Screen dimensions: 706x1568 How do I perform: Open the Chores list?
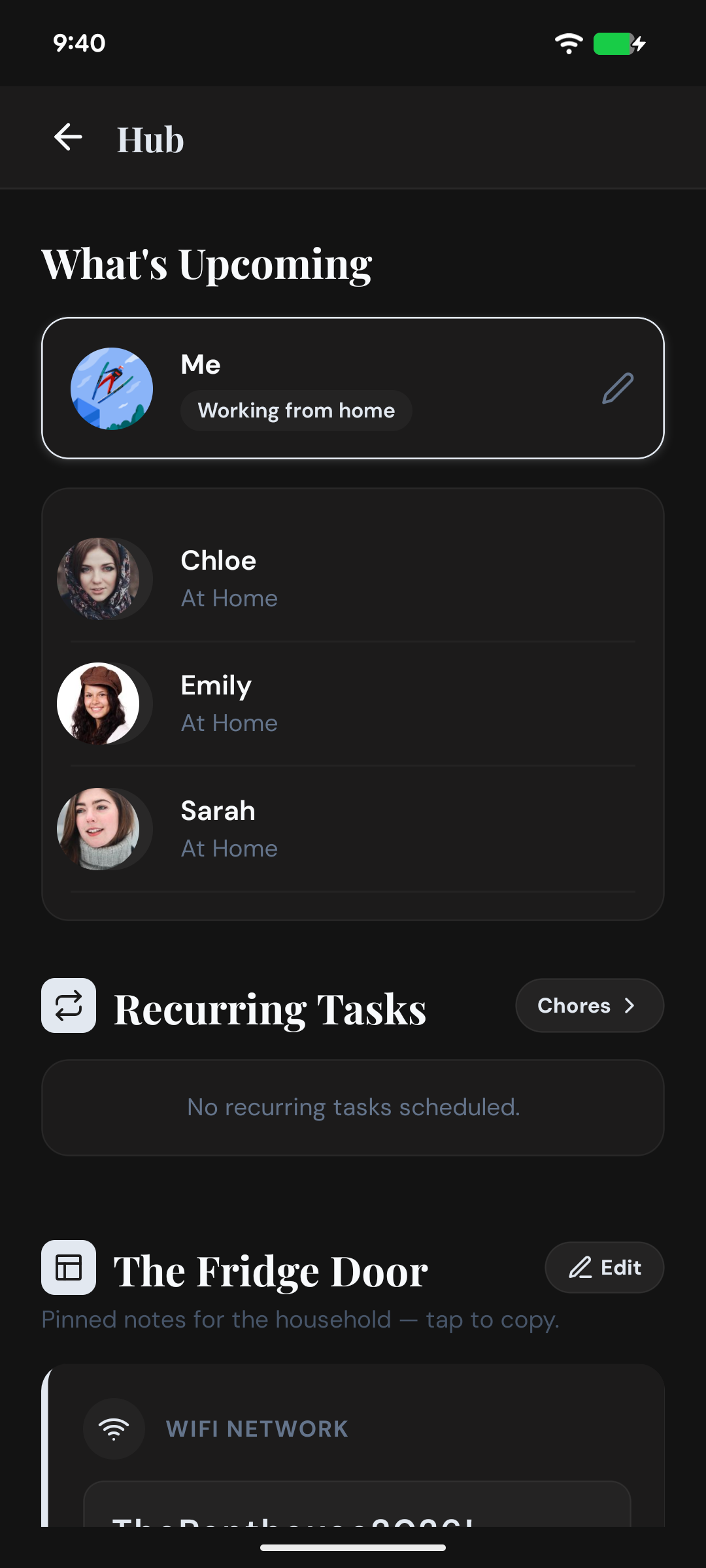click(590, 1005)
